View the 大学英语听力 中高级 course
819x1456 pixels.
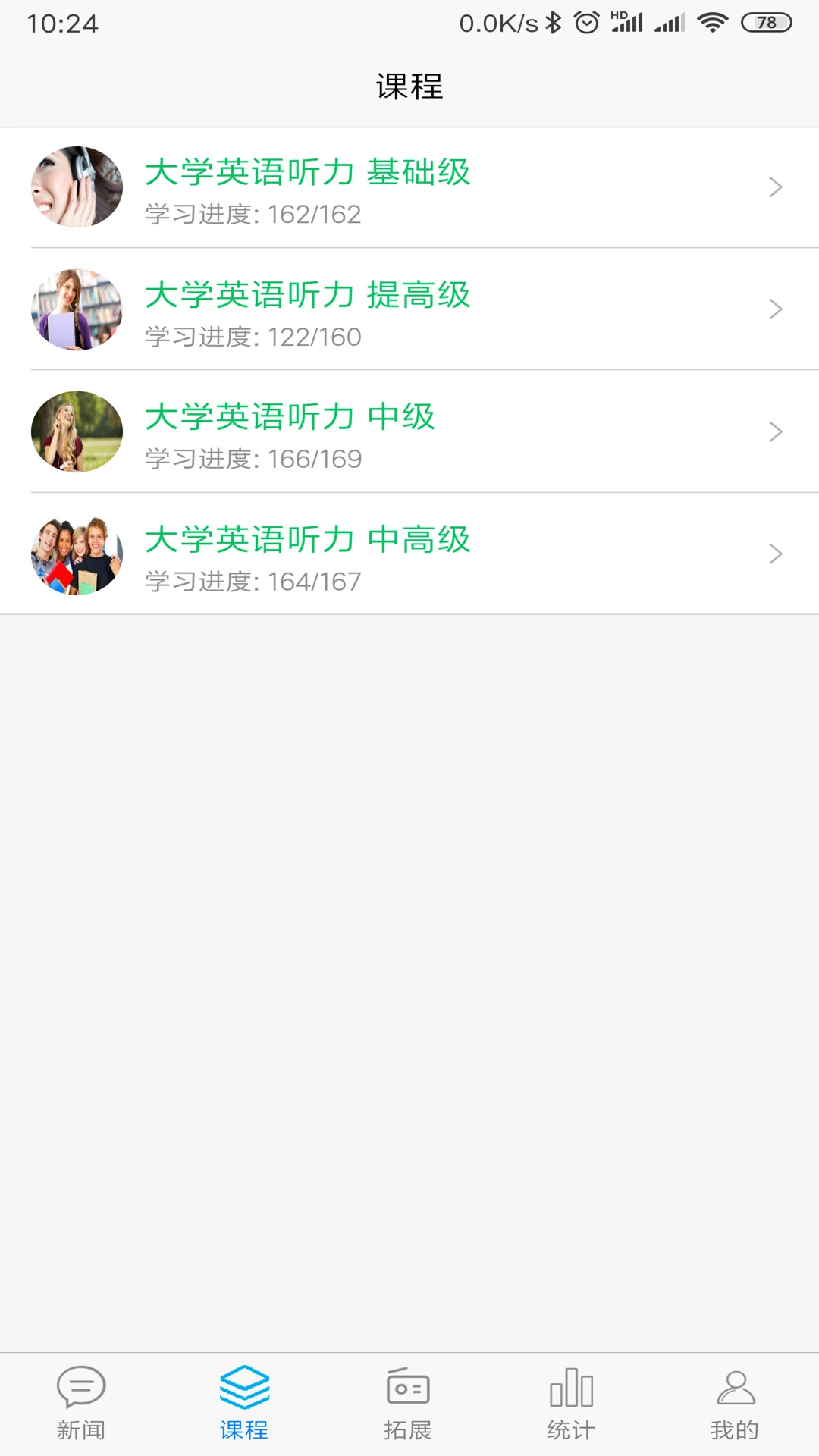[x=409, y=554]
